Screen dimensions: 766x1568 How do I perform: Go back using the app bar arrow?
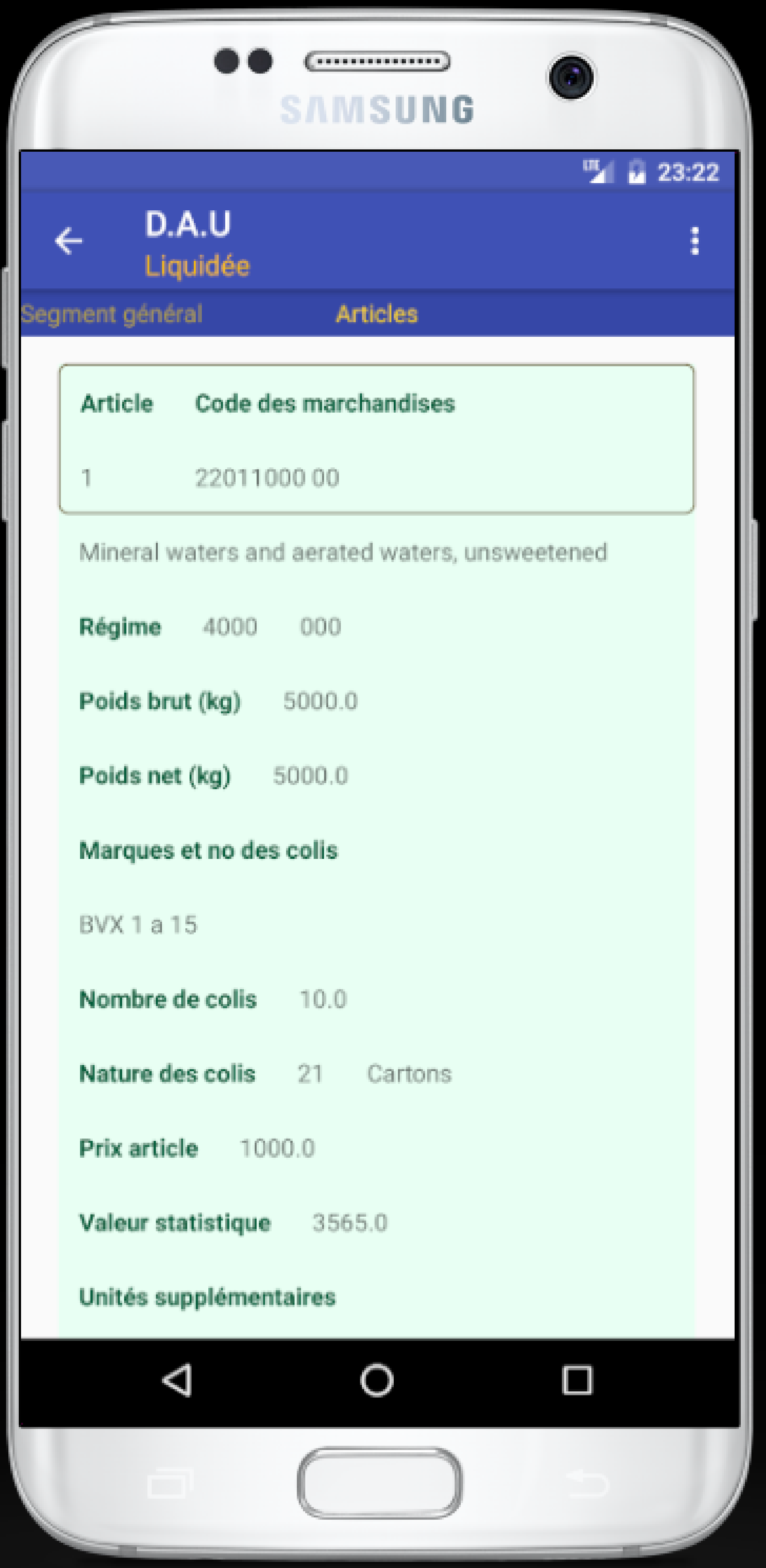[68, 241]
